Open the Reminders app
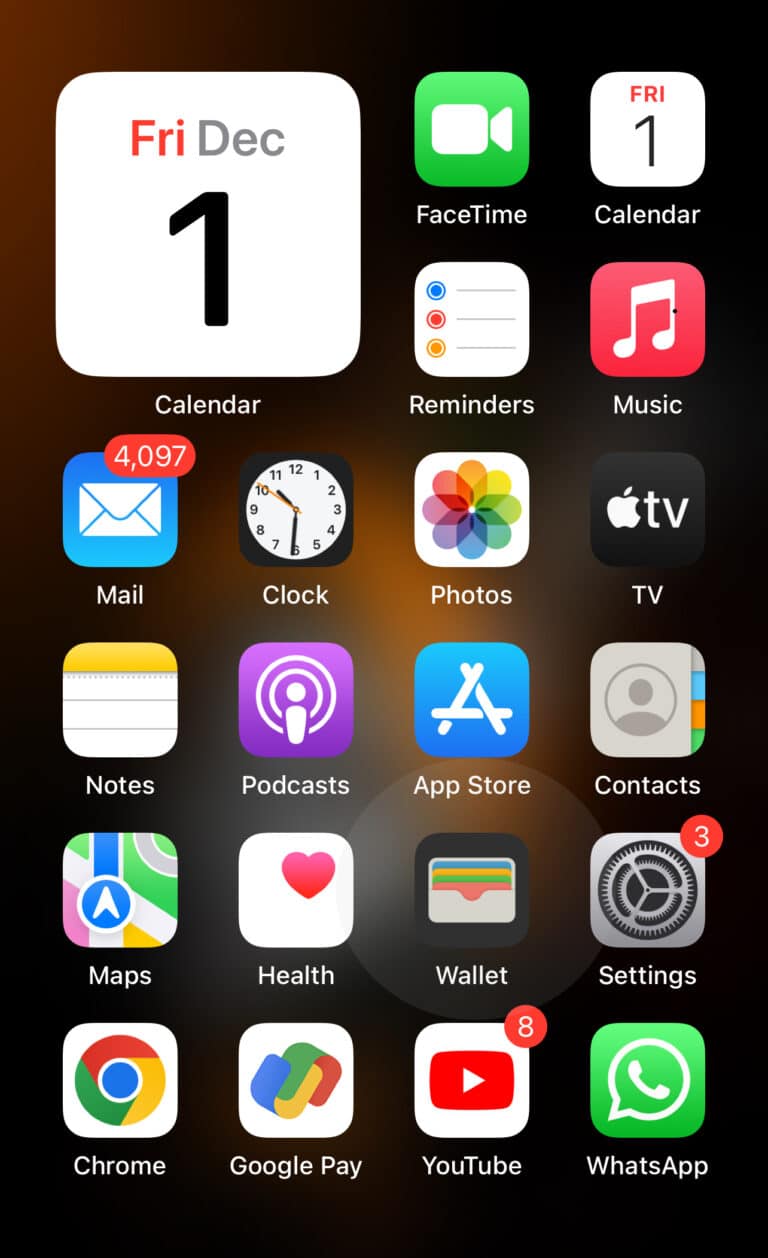 click(x=471, y=319)
